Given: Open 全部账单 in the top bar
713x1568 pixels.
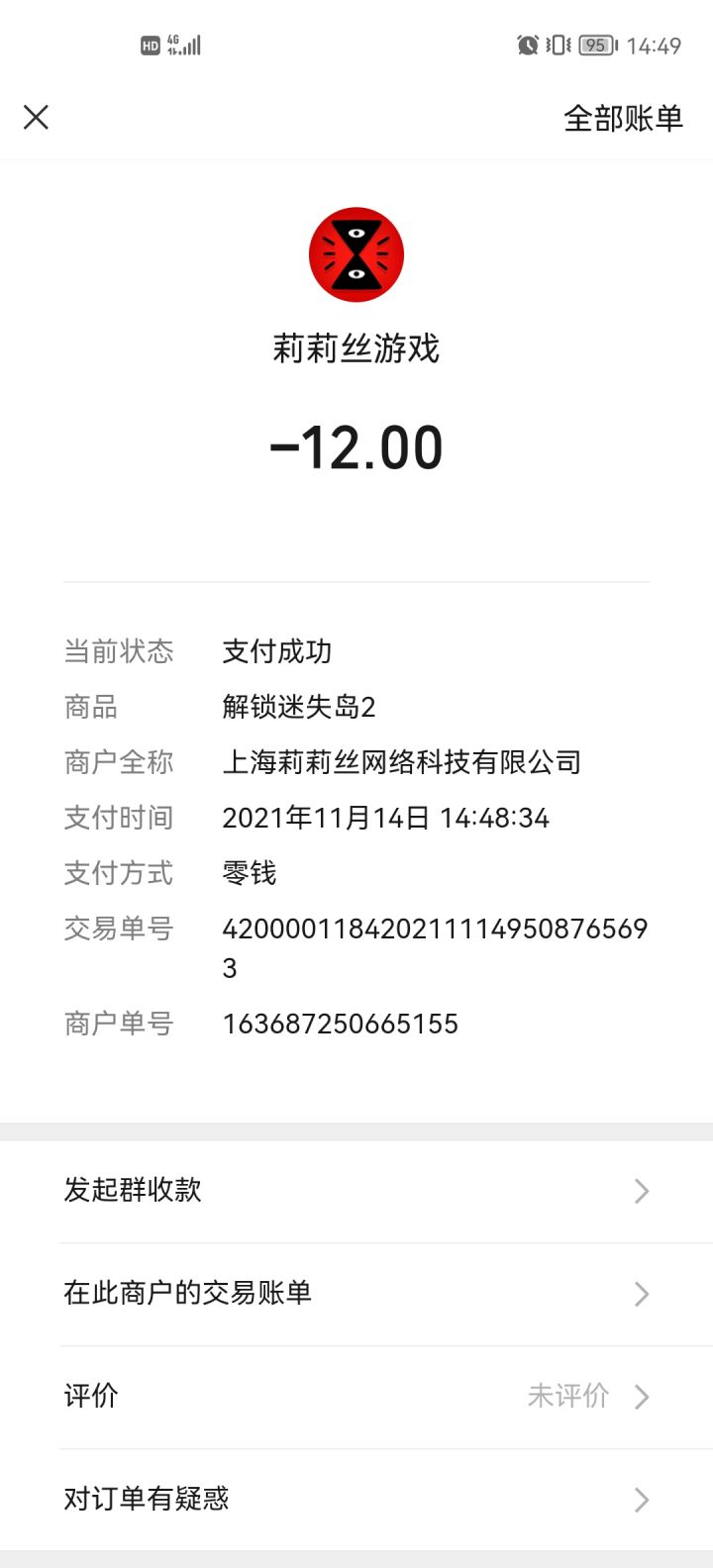Looking at the screenshot, I should [623, 119].
